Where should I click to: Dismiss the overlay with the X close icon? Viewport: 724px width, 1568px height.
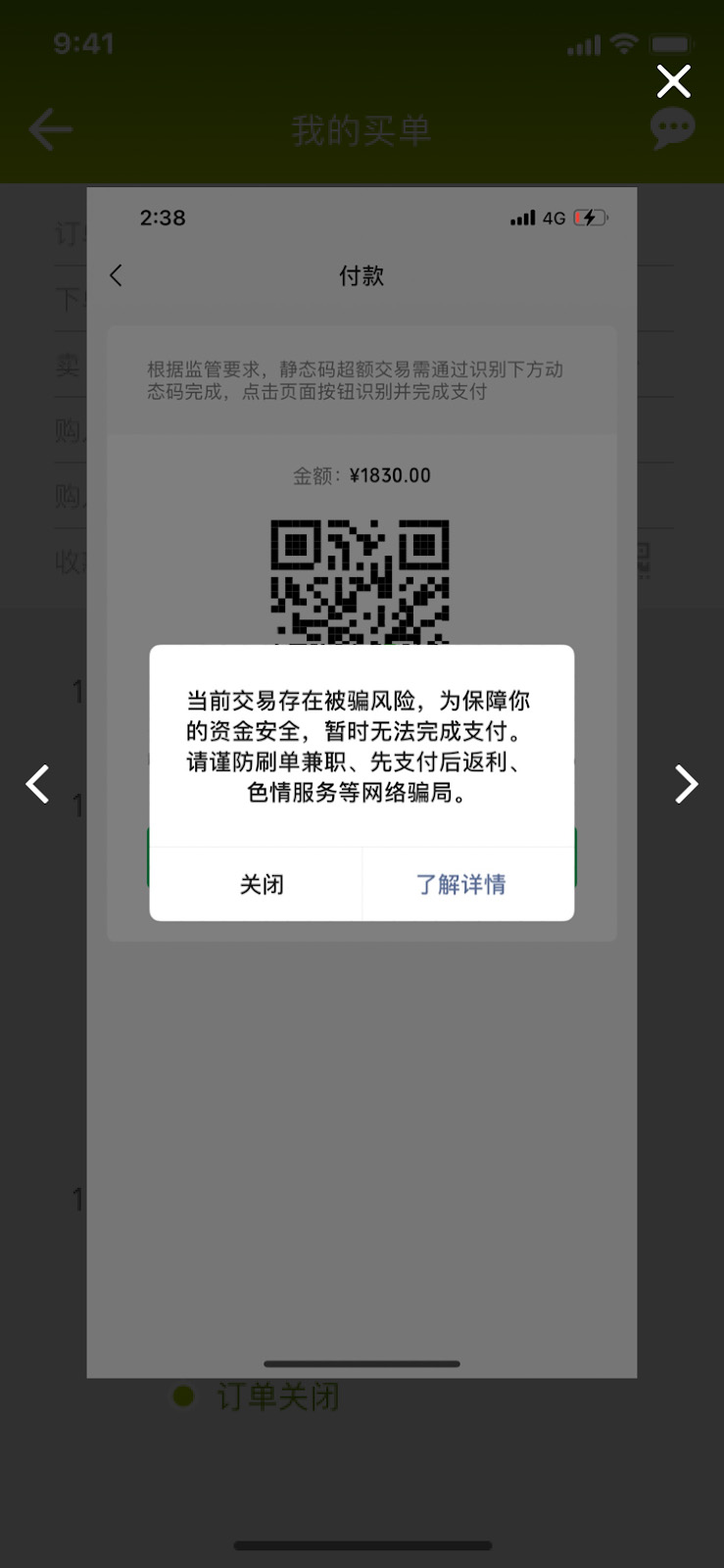click(673, 81)
